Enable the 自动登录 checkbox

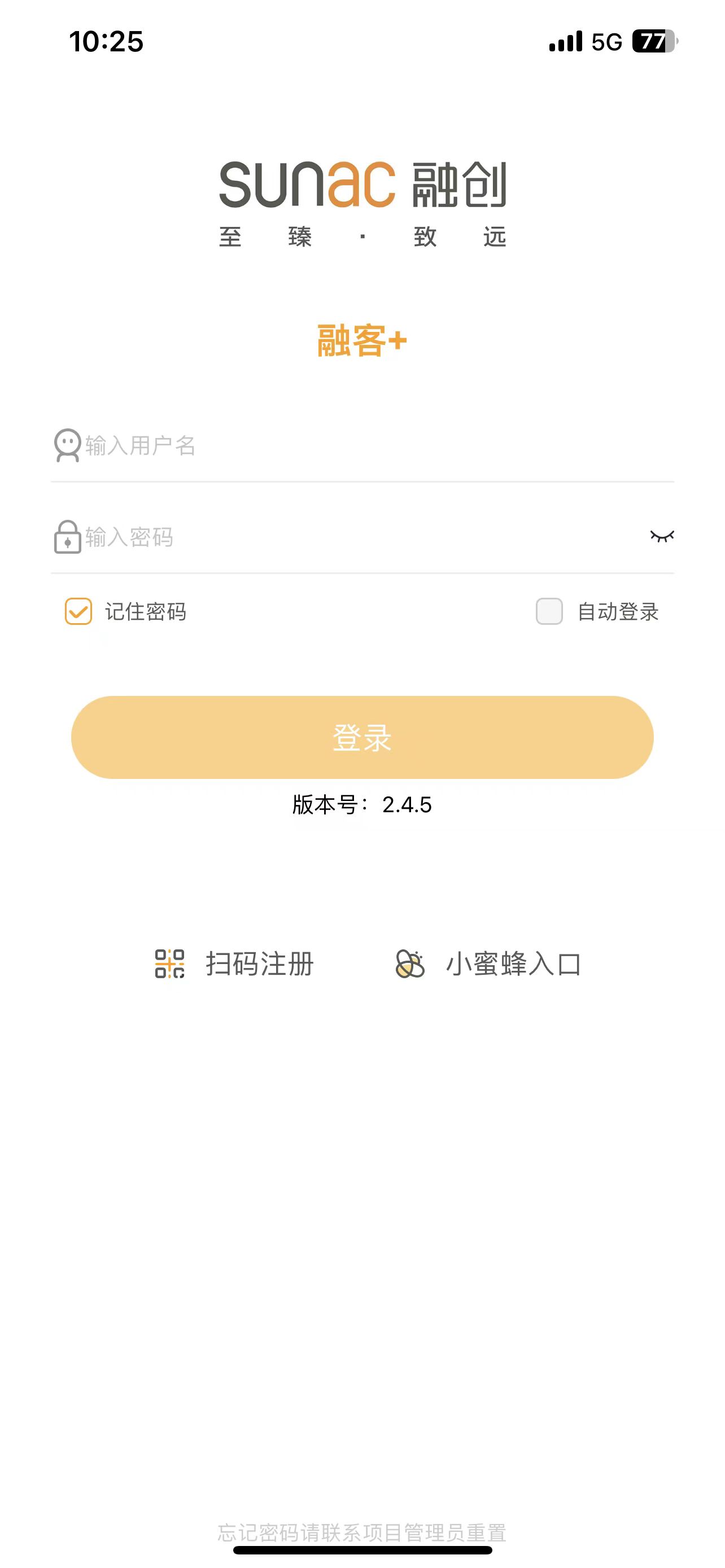tap(549, 611)
